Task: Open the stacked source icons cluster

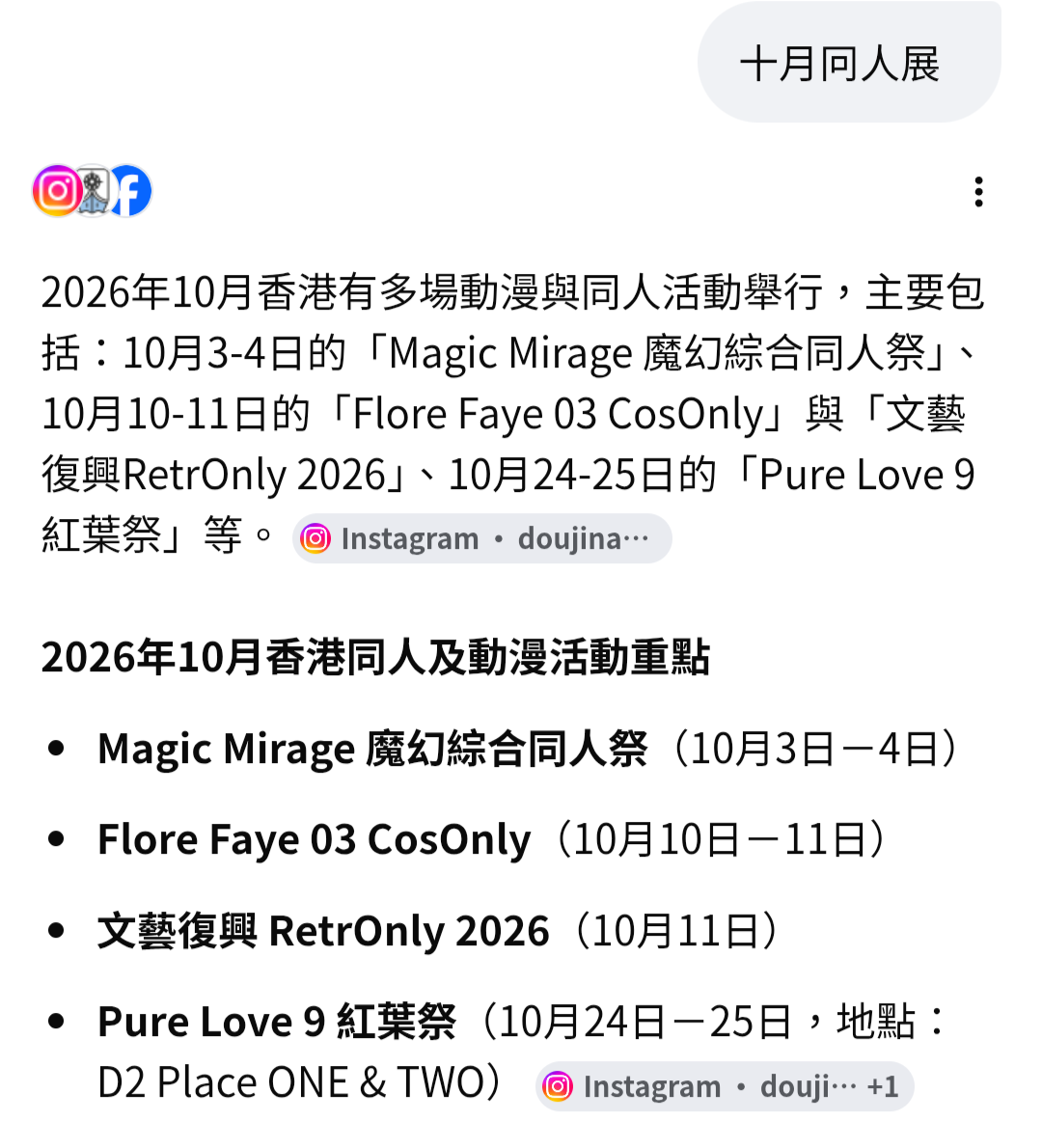Action: point(93,190)
